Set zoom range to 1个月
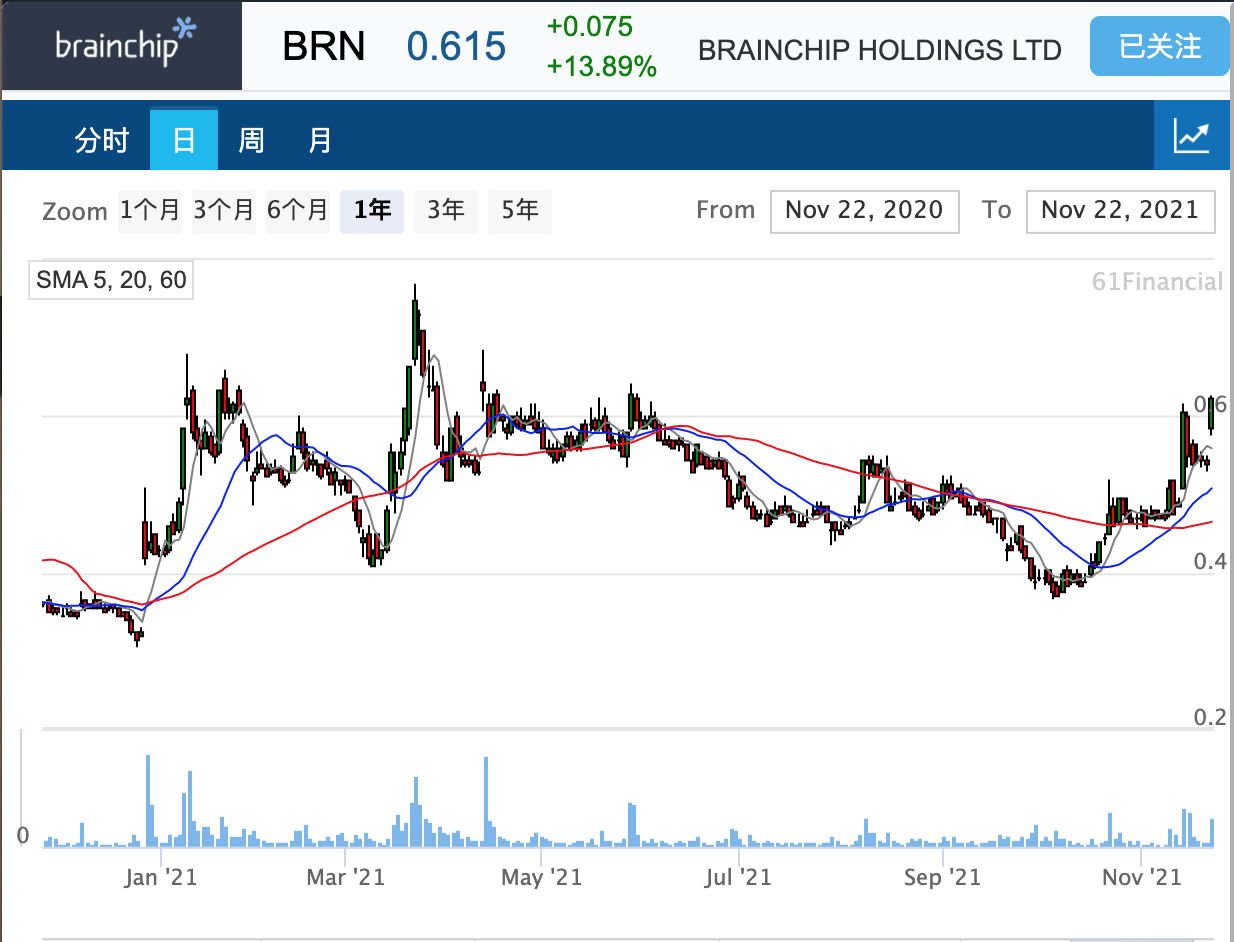The image size is (1234, 942). click(150, 211)
